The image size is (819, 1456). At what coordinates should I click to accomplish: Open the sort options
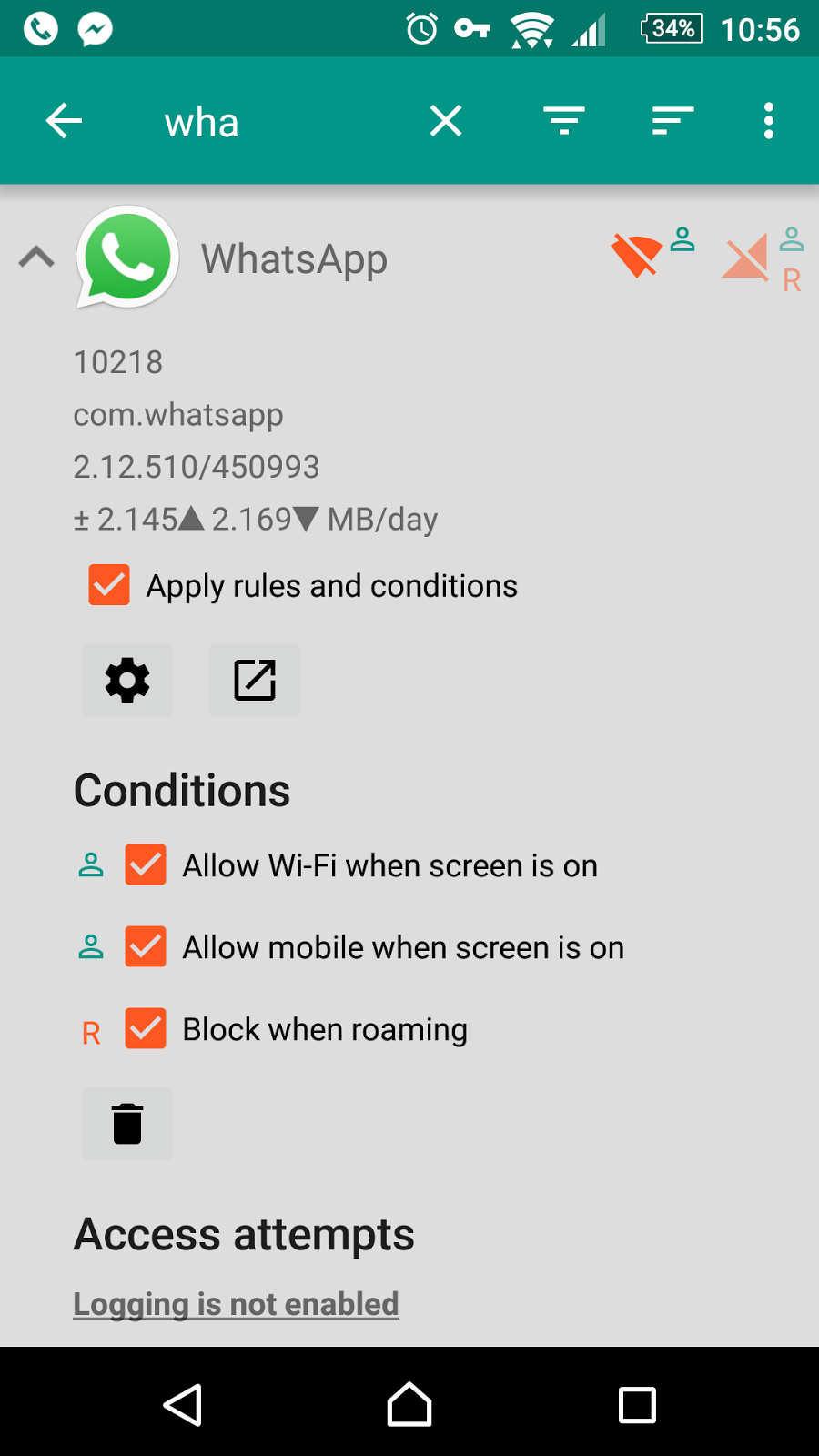click(x=673, y=121)
